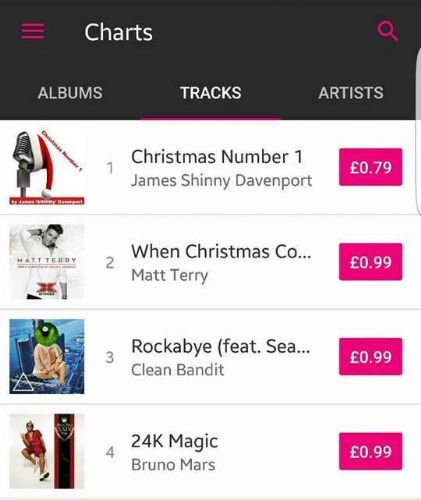Open Christmas Number 1 by James Shinny Davenport
Viewport: 421px width, 500px height.
point(208,167)
